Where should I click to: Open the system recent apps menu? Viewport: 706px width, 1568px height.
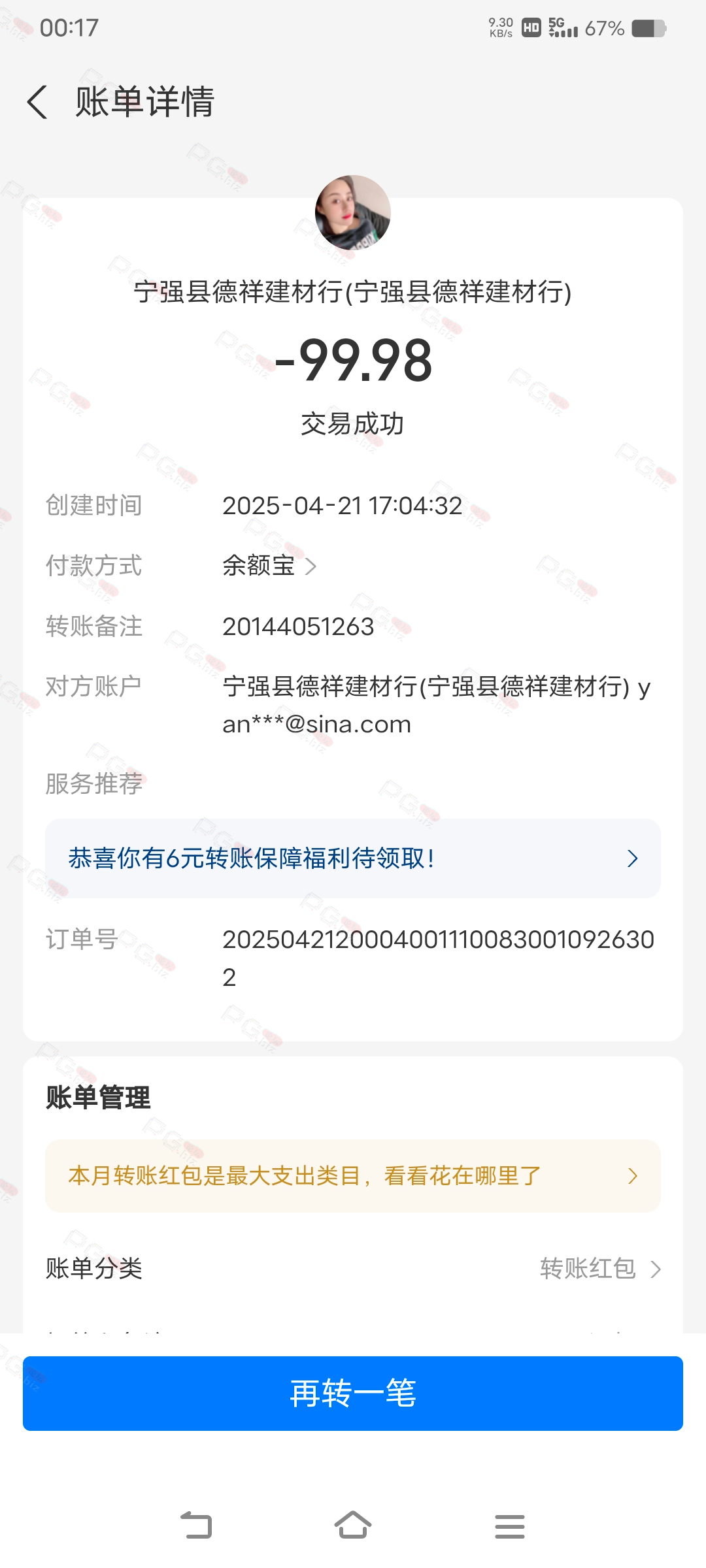tap(510, 1526)
